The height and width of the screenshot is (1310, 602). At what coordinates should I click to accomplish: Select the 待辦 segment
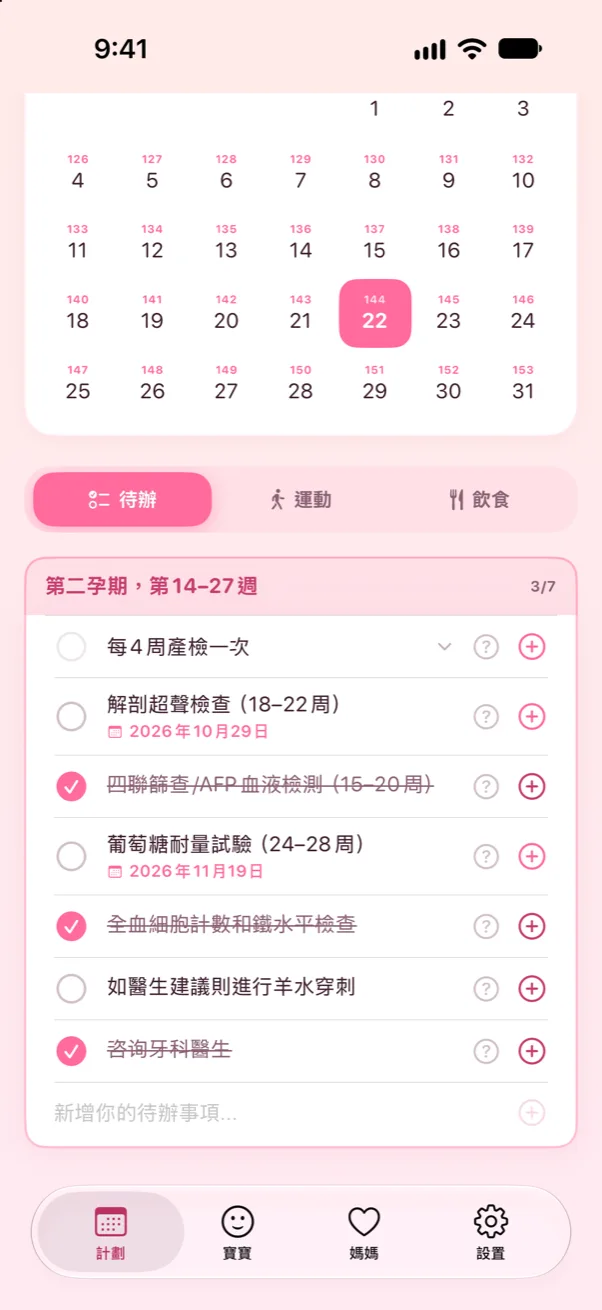(x=122, y=499)
